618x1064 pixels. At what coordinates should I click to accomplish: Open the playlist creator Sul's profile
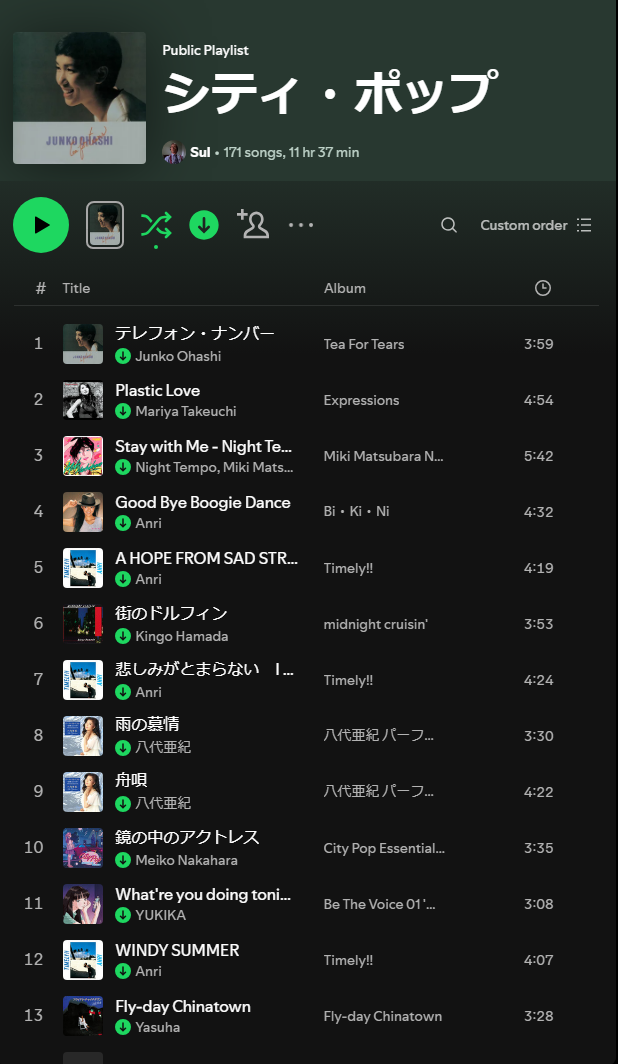tap(200, 152)
